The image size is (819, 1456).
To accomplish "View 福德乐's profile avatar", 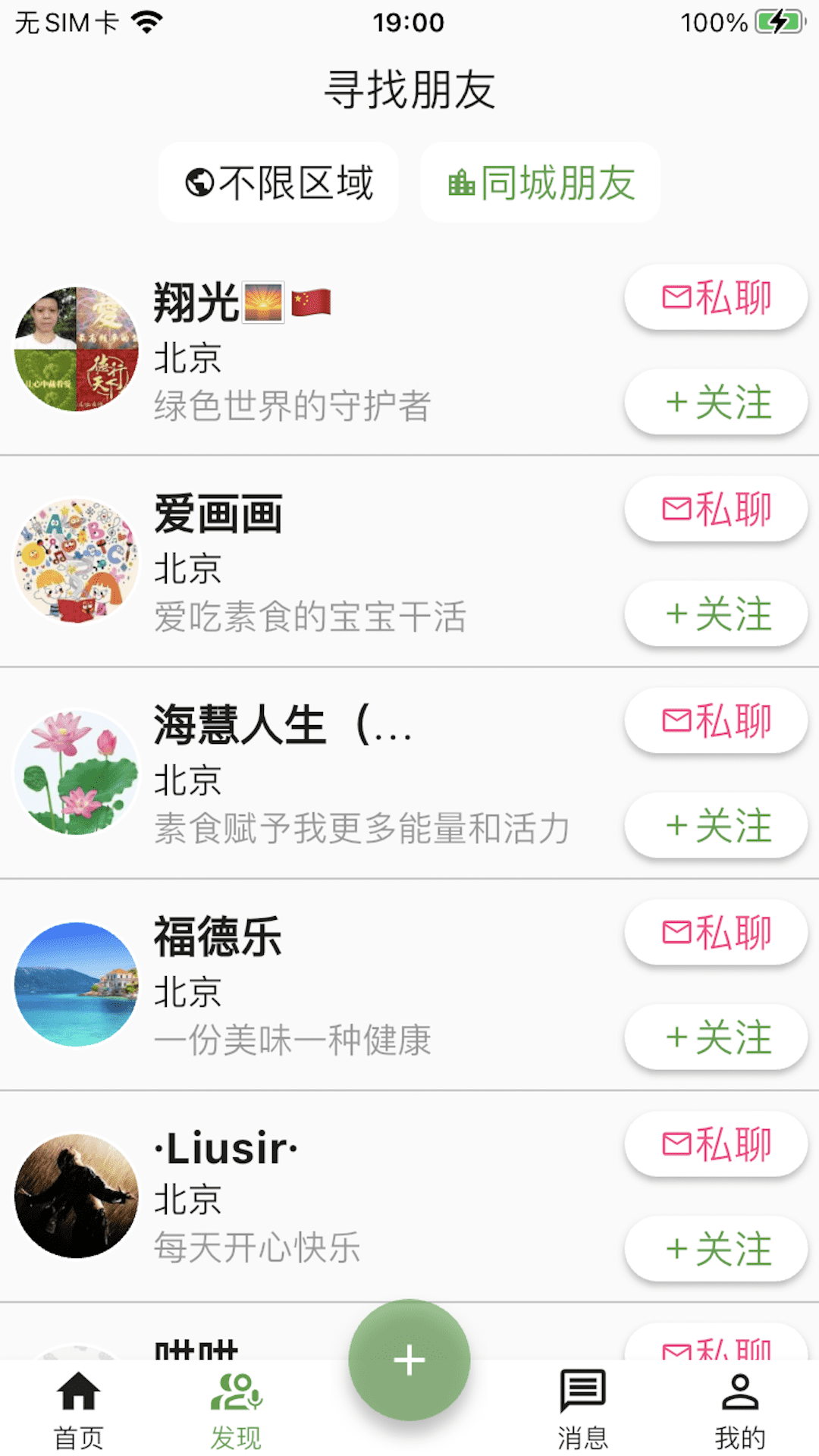I will tap(77, 984).
